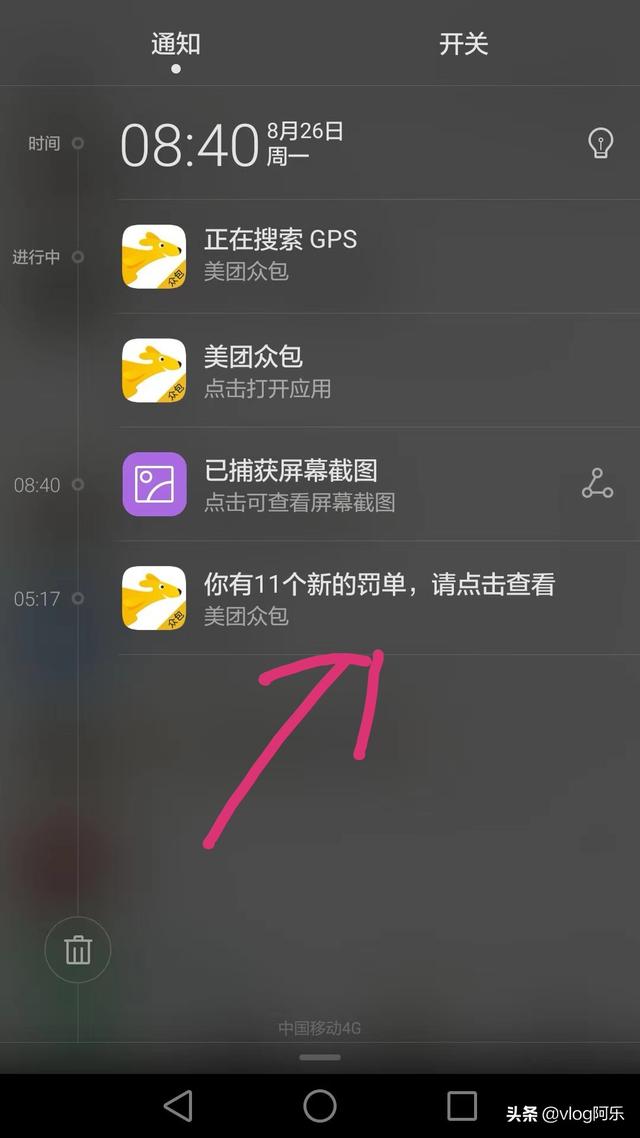Open the 你有11个新的罚单 notification
640x1138 pixels.
[x=379, y=598]
